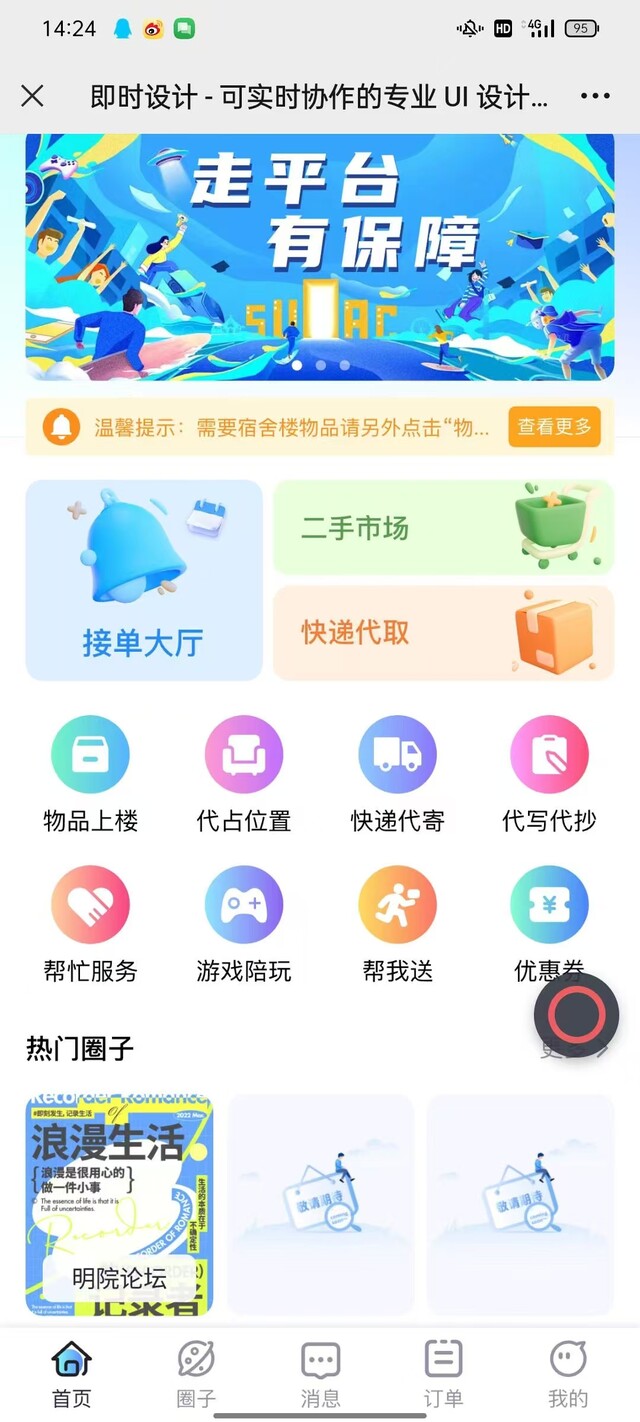The height and width of the screenshot is (1422, 640).
Task: Go to the 订单 tab
Action: 443,1373
